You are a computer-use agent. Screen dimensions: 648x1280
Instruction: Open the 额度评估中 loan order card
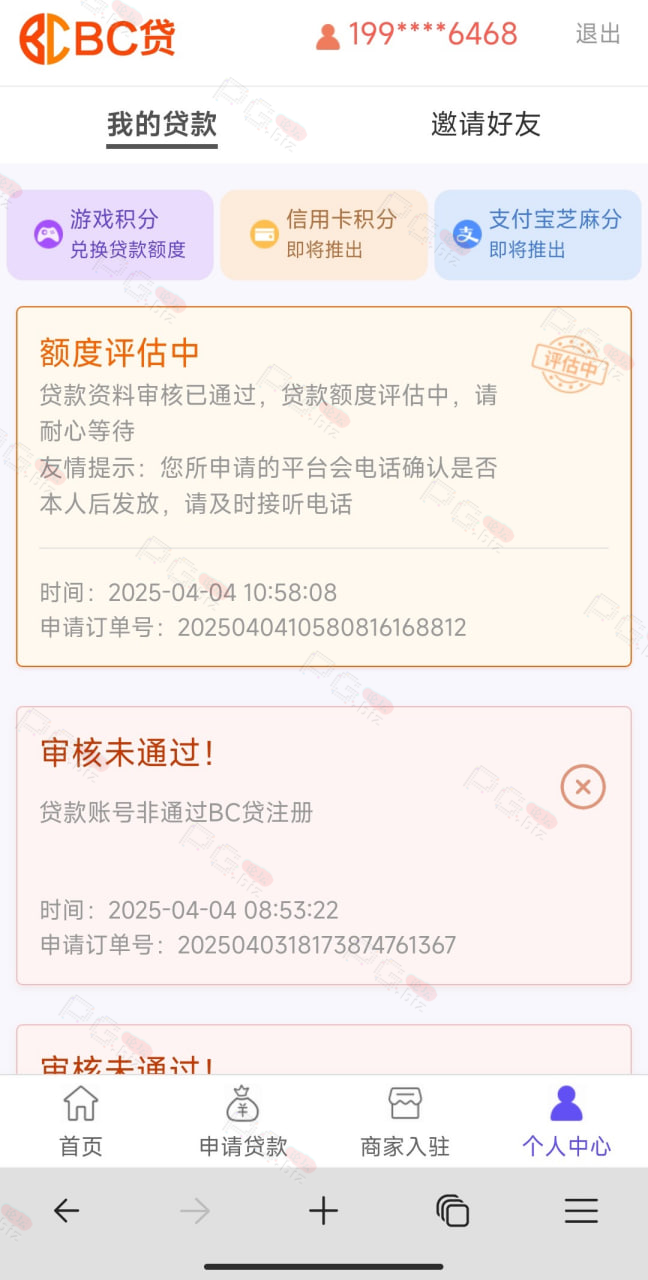[324, 487]
